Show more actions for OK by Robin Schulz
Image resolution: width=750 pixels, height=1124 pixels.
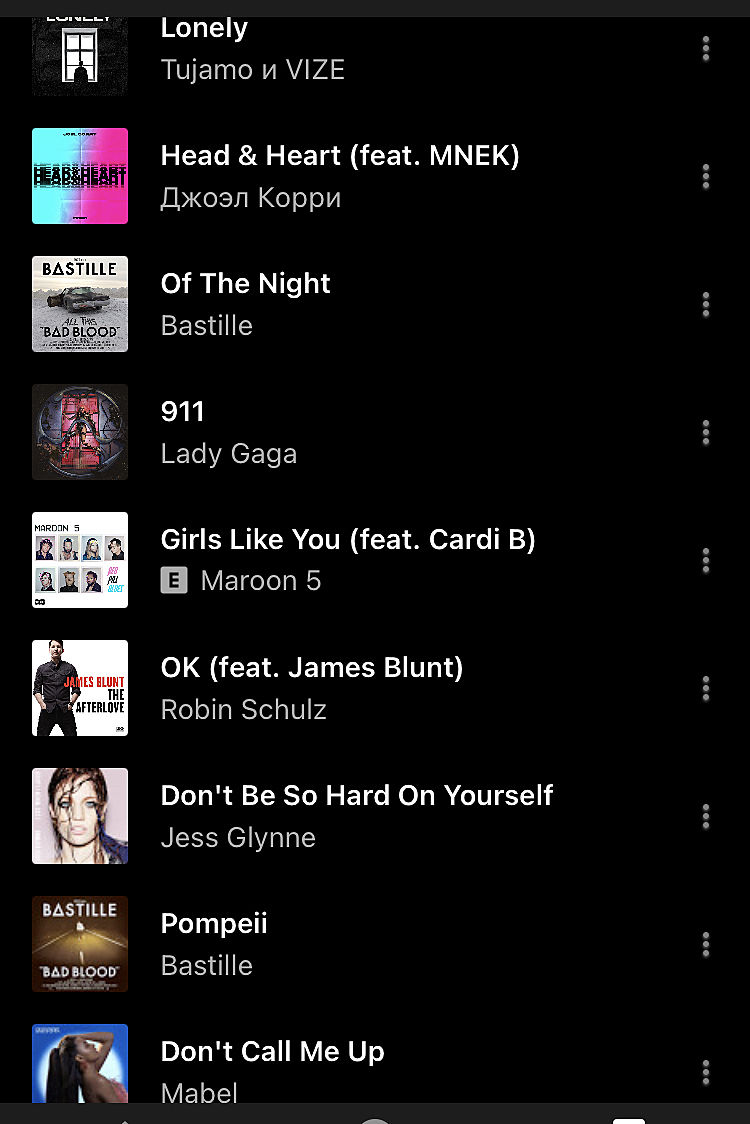point(706,688)
